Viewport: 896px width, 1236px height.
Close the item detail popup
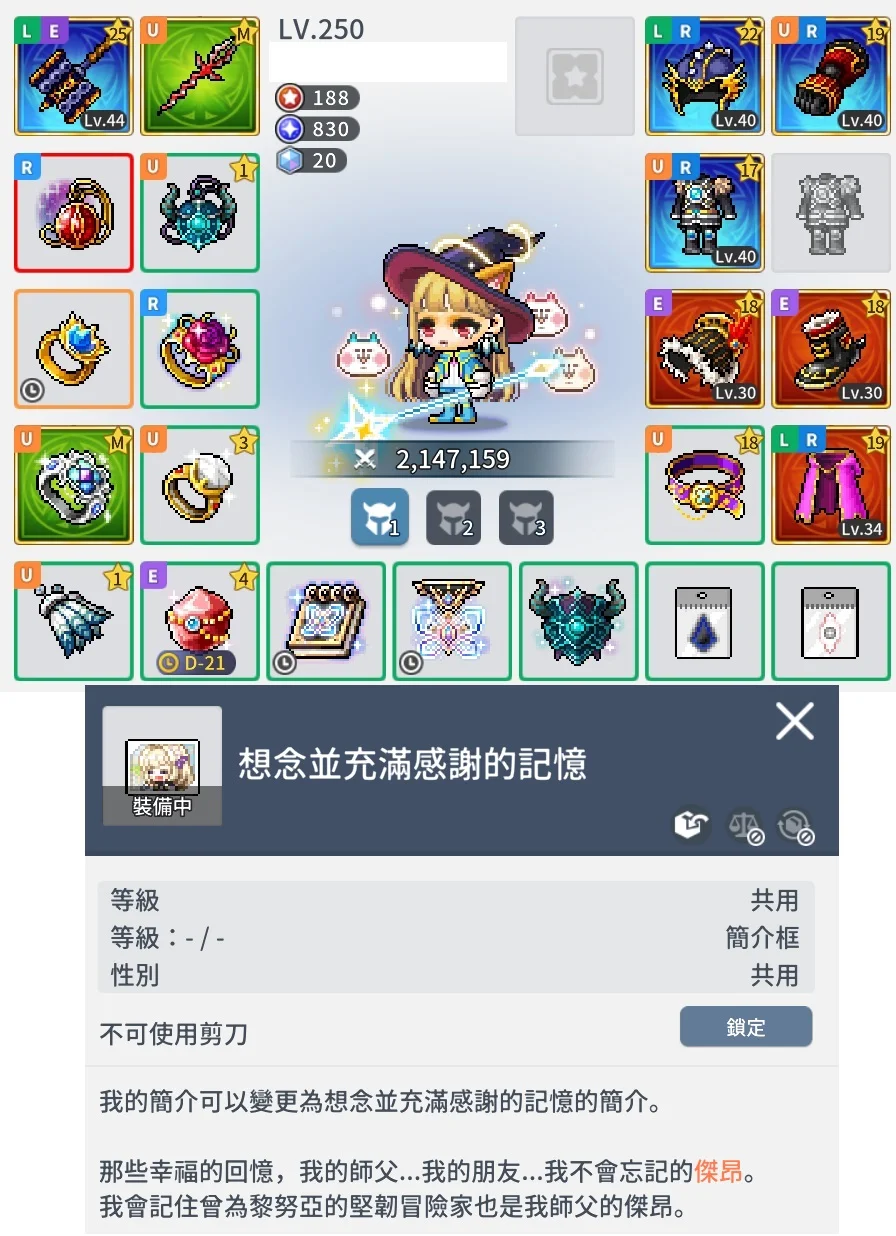click(795, 721)
